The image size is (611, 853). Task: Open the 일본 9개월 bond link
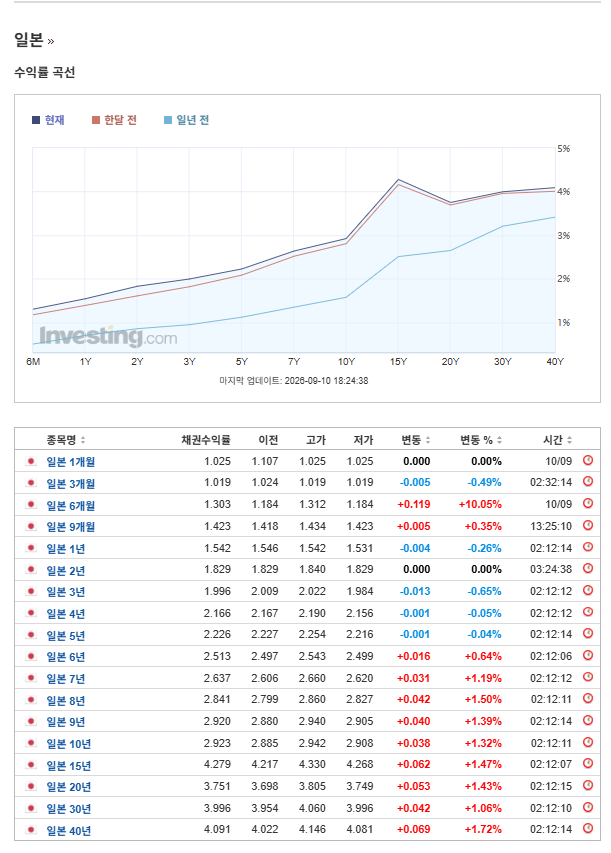[x=71, y=527]
